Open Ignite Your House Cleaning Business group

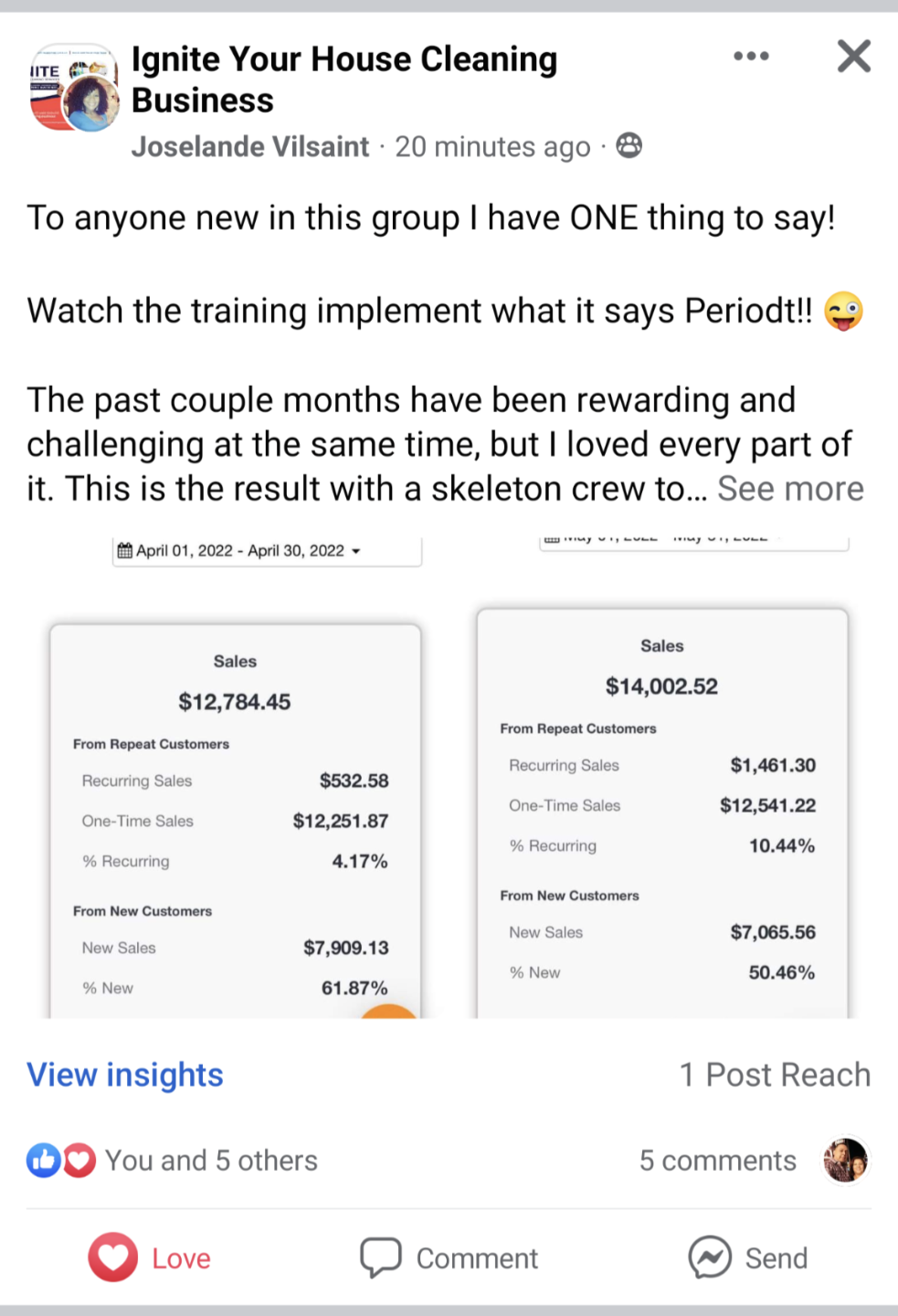(x=343, y=79)
